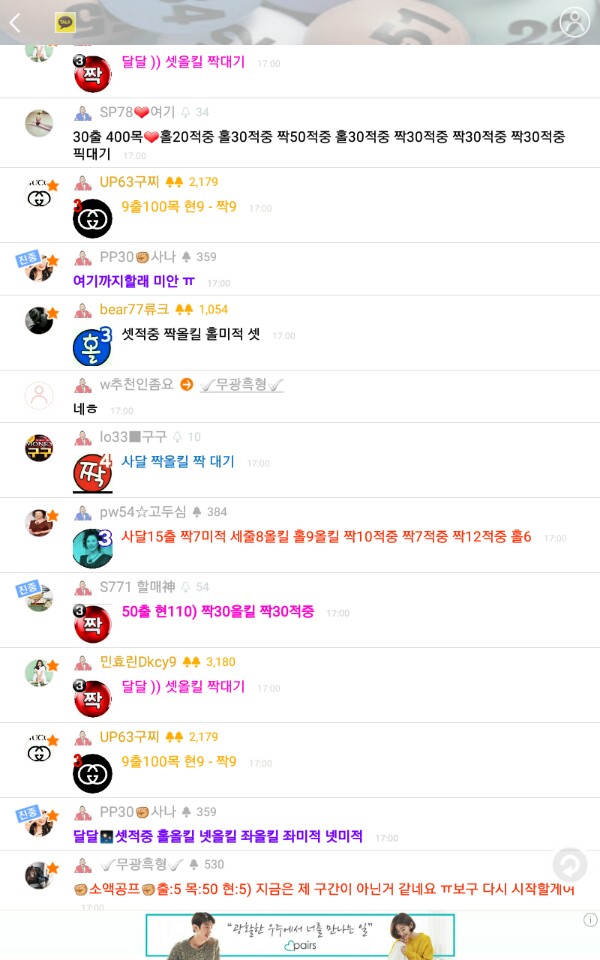The height and width of the screenshot is (960, 600).
Task: Tap the round arrow button at lower right
Action: coord(569,864)
